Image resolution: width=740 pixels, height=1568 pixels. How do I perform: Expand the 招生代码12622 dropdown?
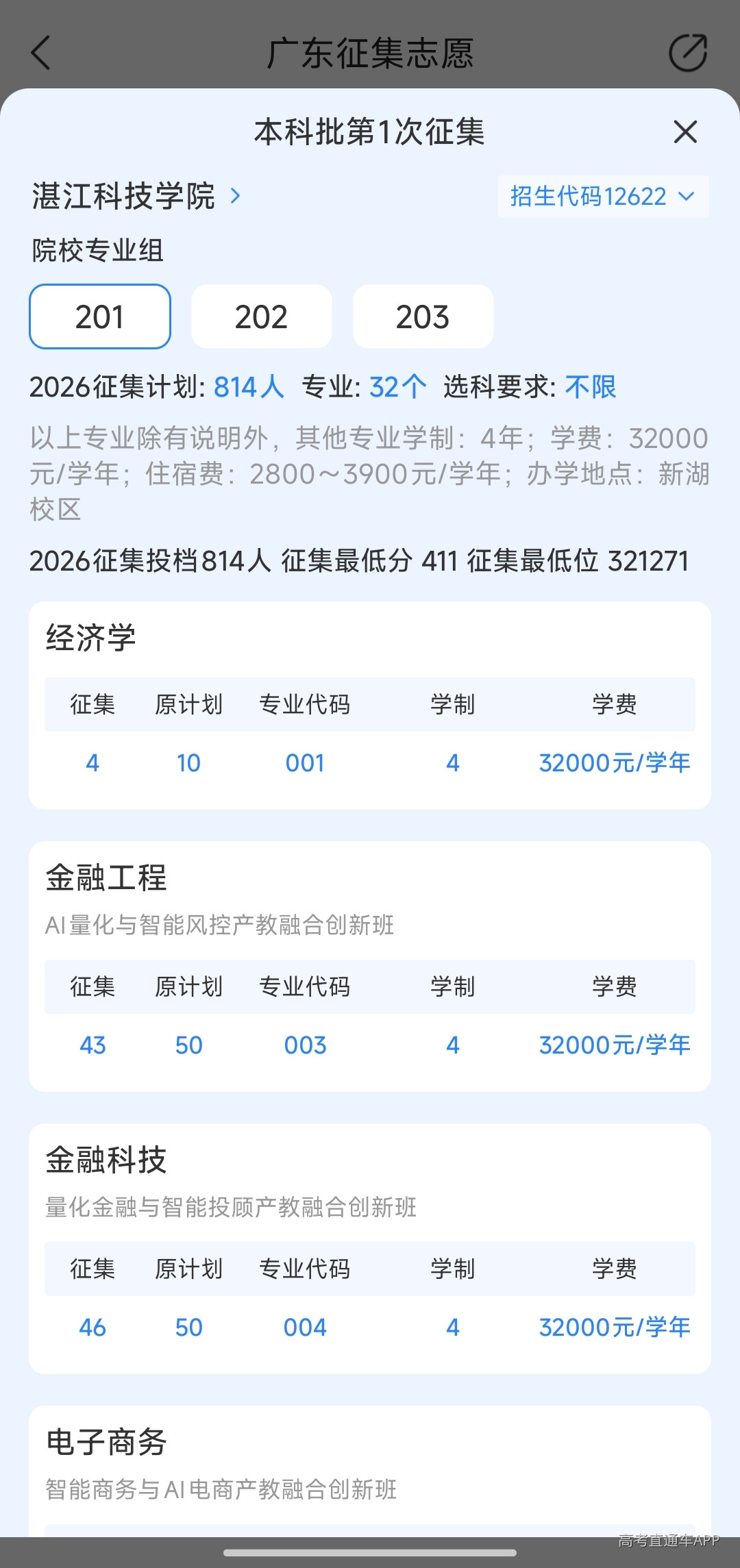click(x=603, y=197)
